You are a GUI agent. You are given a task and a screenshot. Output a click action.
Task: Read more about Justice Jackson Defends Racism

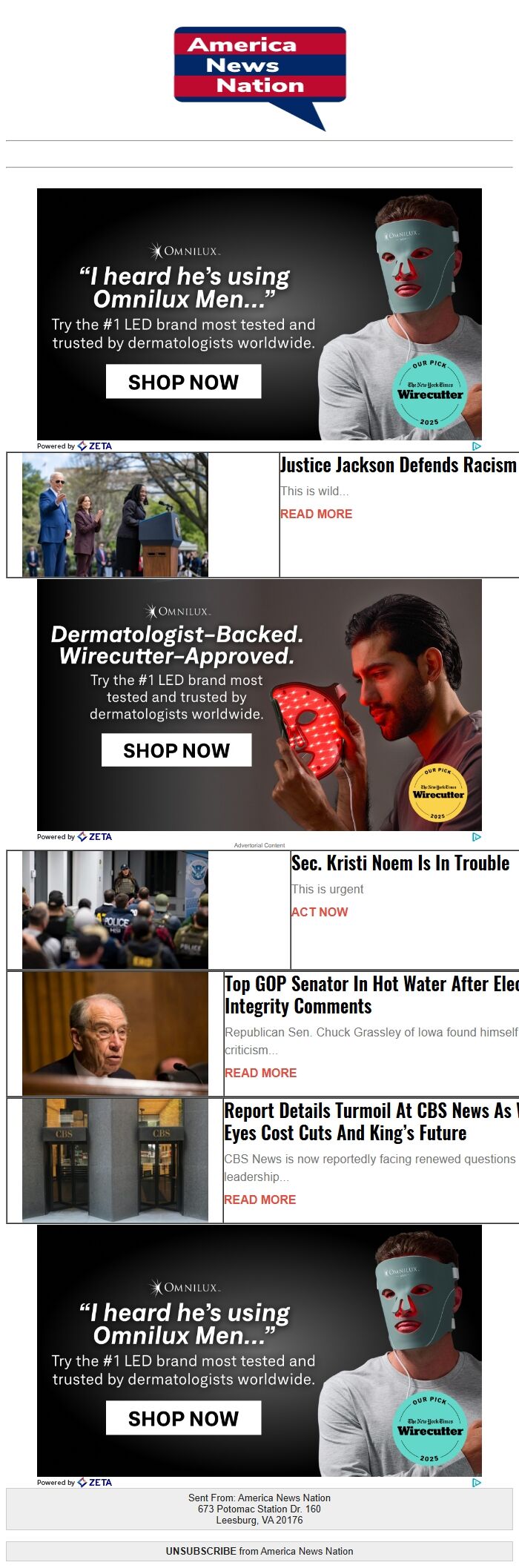(x=316, y=514)
